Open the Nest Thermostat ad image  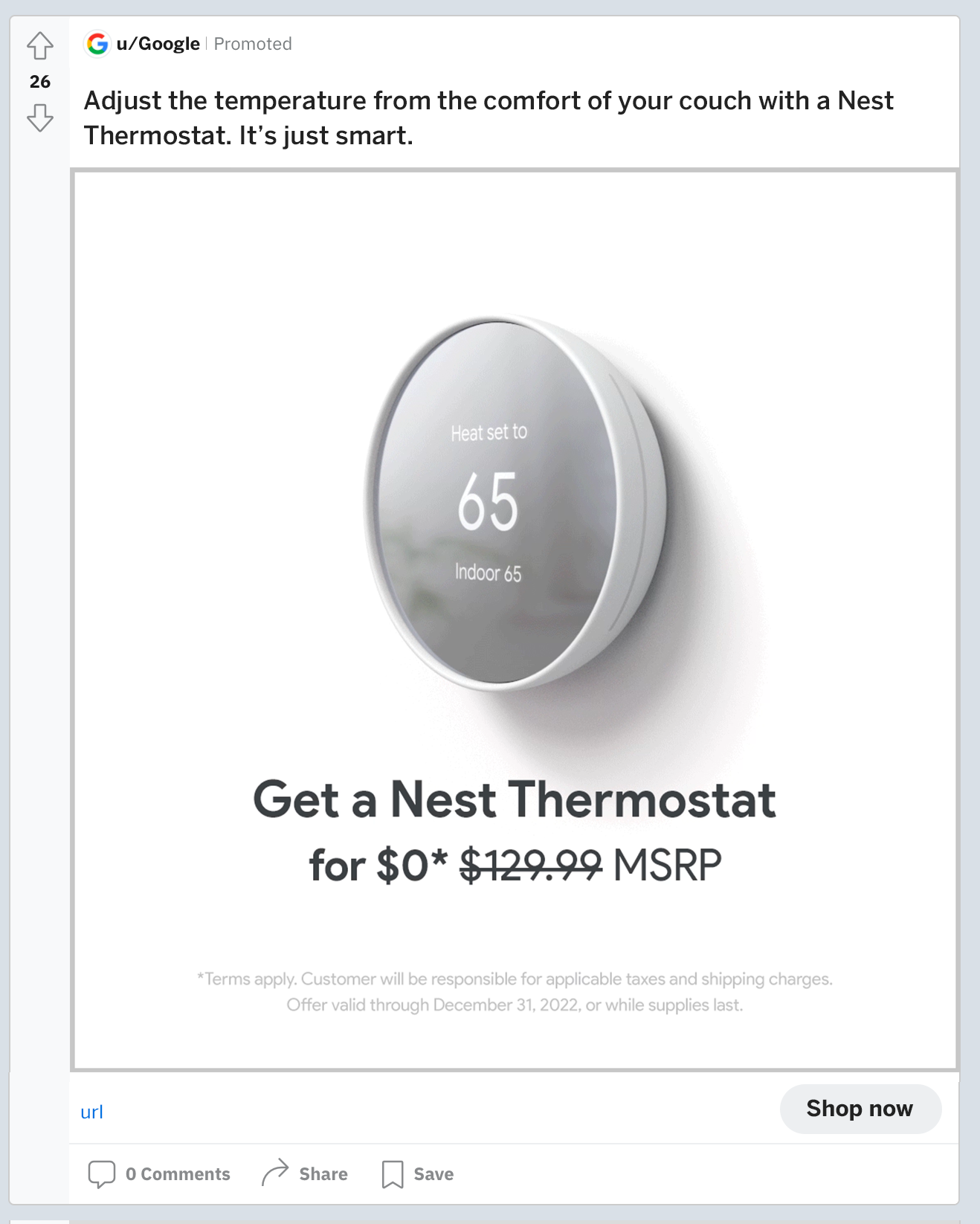(x=515, y=620)
